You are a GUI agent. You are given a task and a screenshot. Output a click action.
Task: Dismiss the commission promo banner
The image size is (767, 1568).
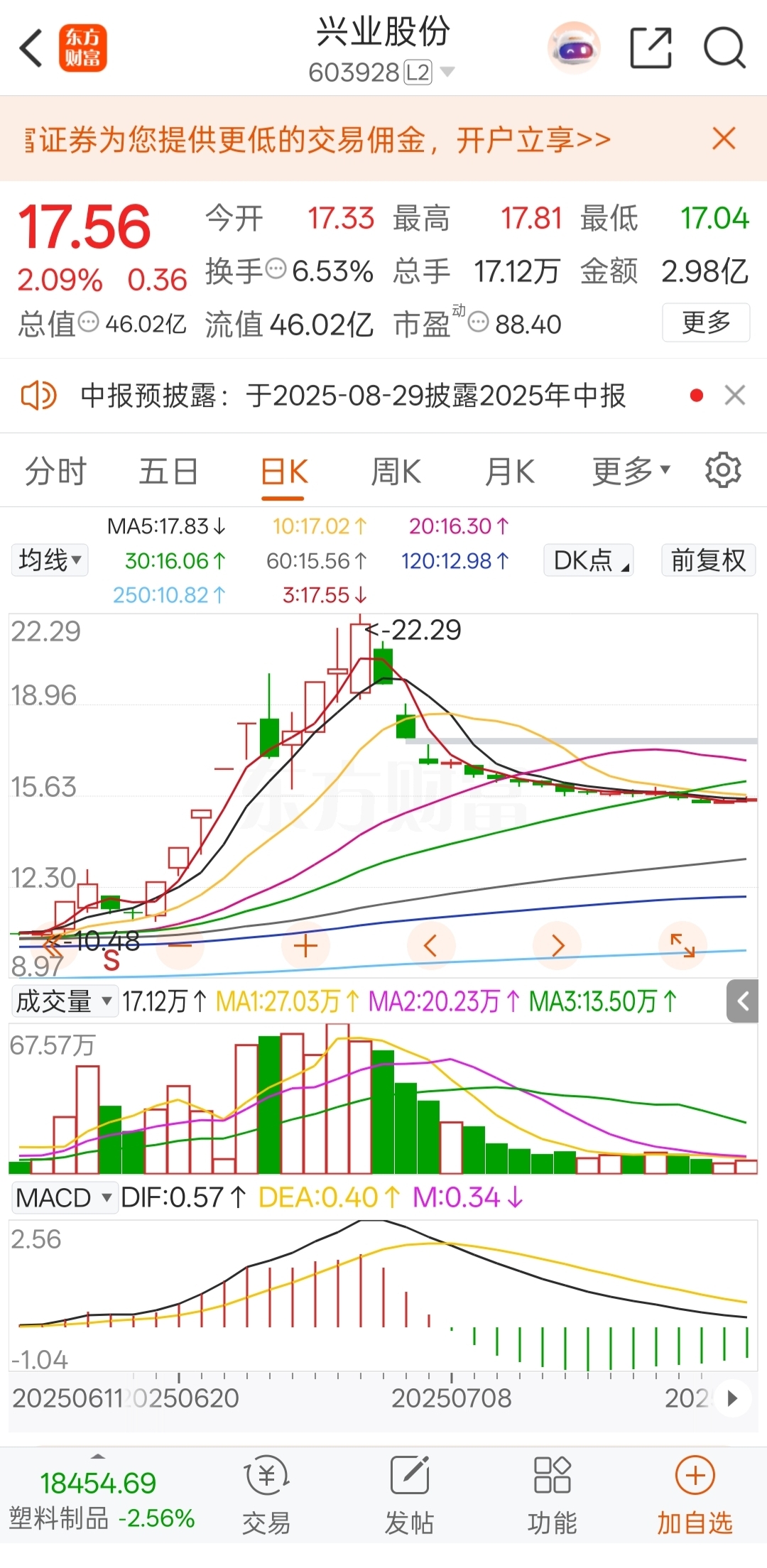(x=724, y=138)
